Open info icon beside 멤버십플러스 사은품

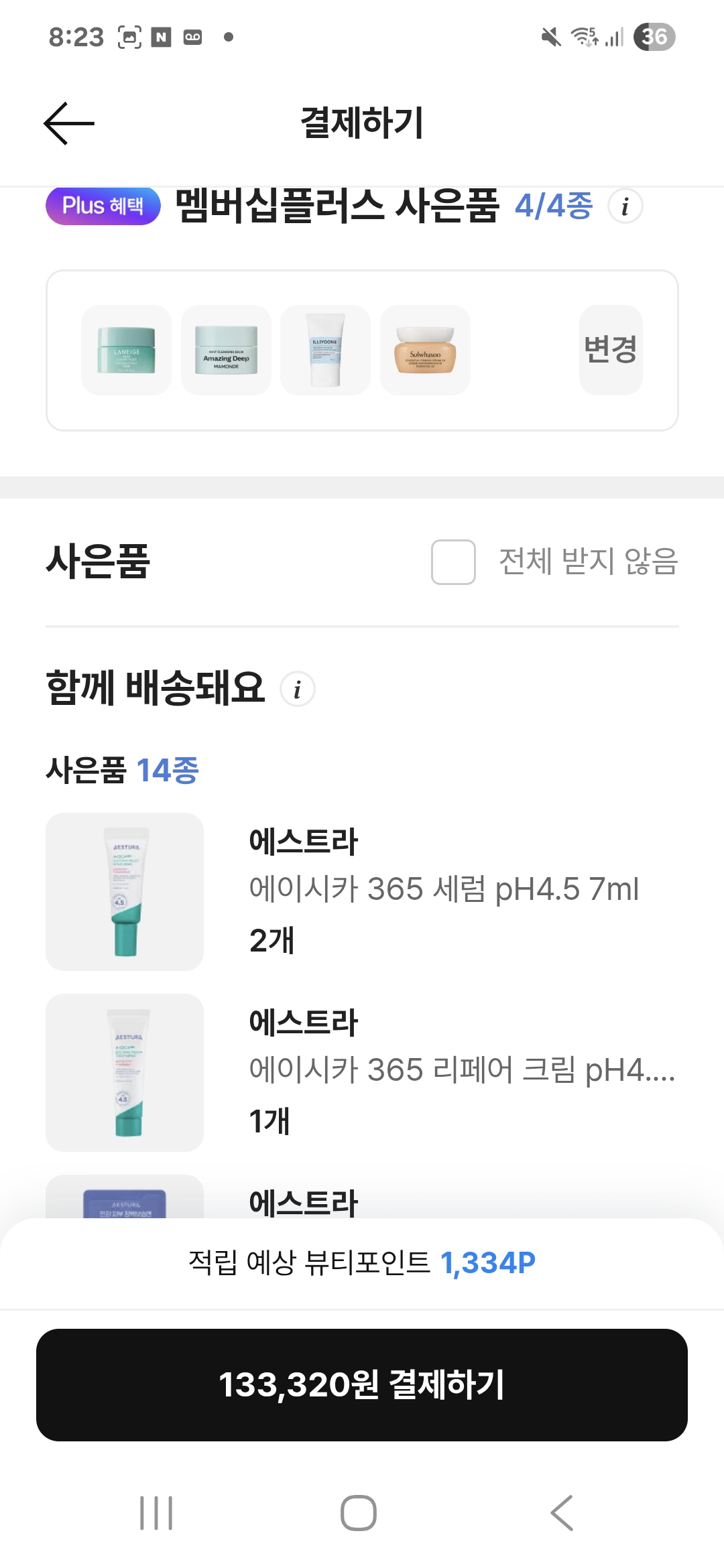tap(625, 206)
